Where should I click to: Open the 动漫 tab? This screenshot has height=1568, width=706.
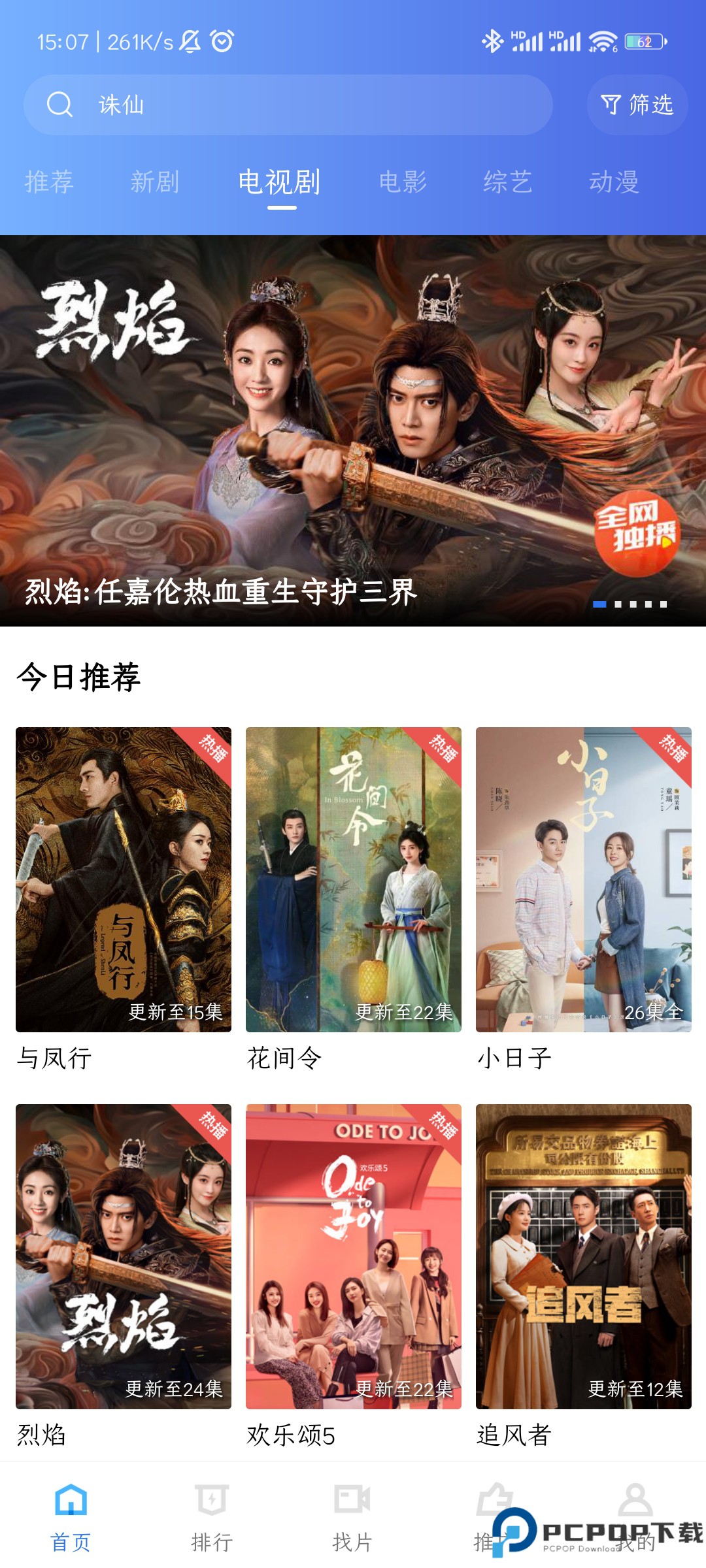point(613,183)
